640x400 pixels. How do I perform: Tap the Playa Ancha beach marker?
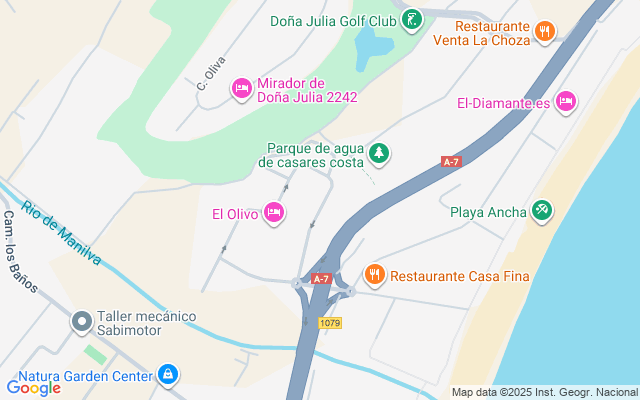[541, 211]
